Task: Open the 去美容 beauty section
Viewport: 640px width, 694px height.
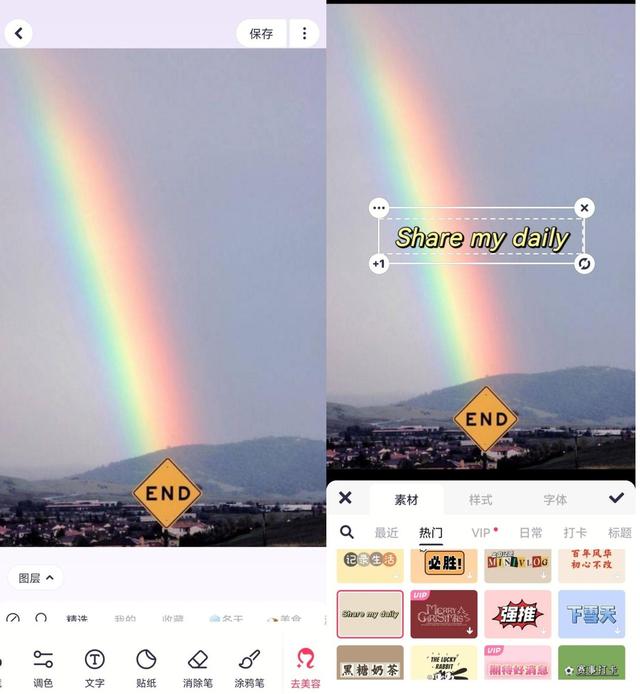Action: [305, 668]
